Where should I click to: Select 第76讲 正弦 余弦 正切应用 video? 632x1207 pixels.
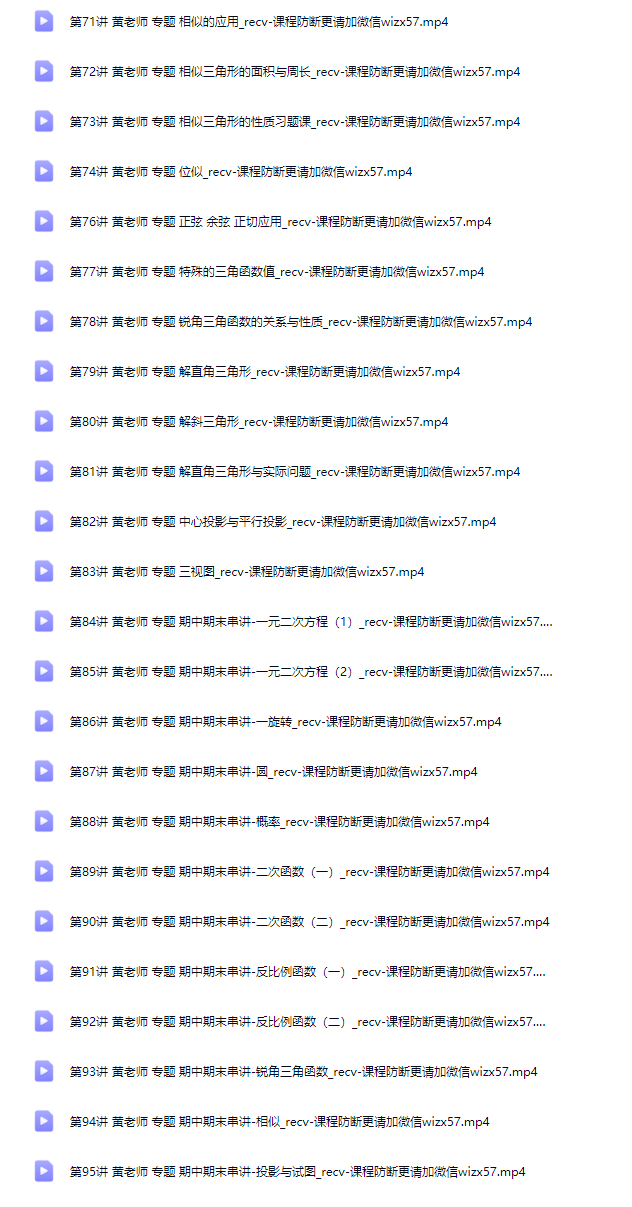tap(280, 221)
